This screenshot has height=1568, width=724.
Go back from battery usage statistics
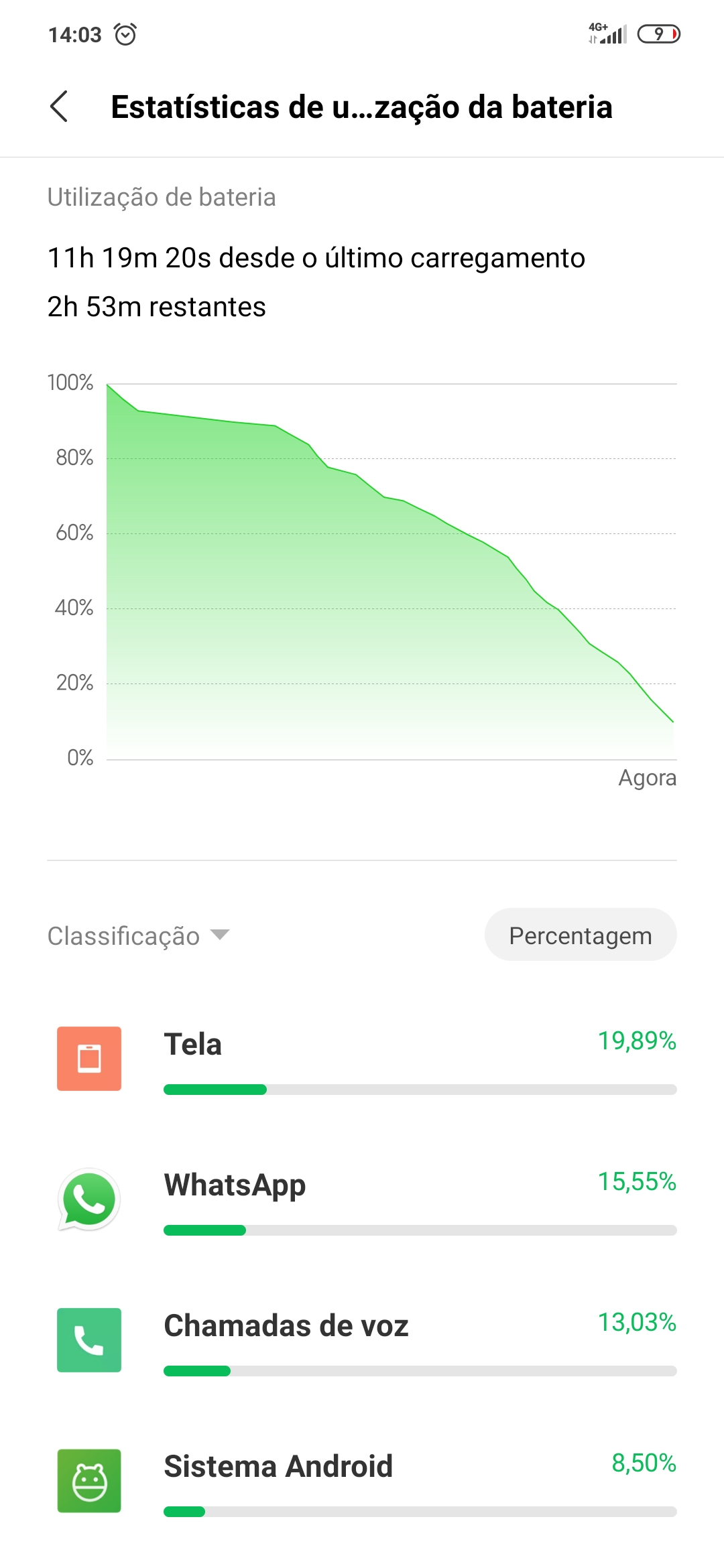[59, 107]
